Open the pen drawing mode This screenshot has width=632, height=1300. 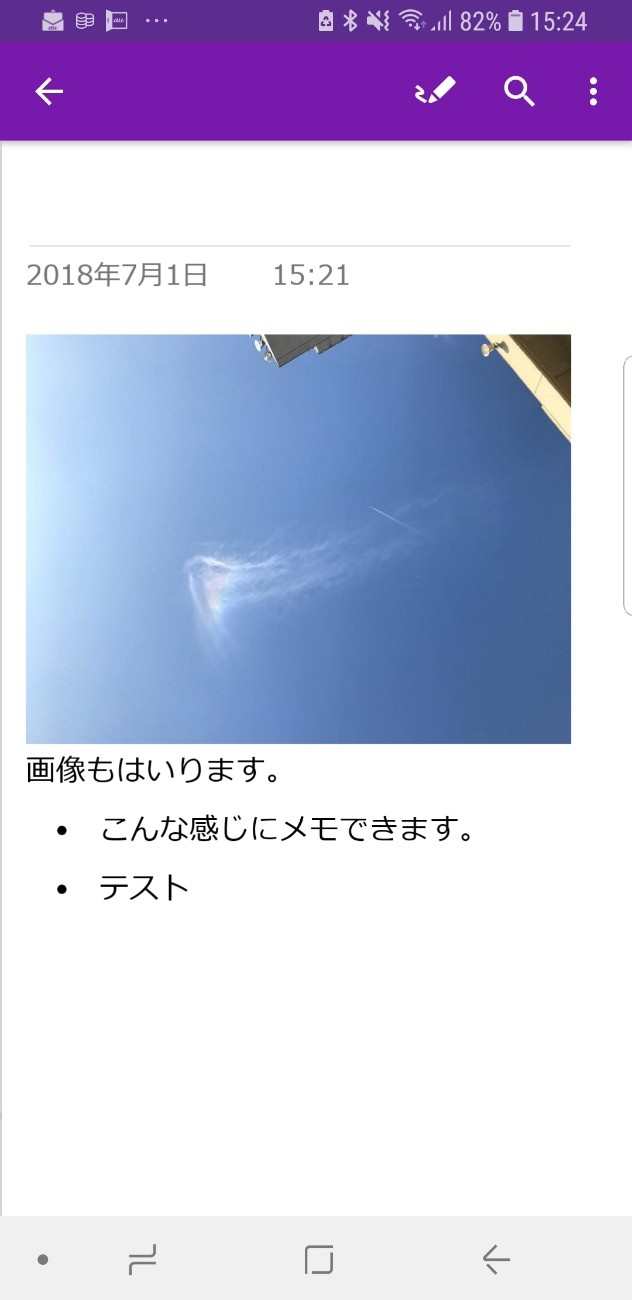(435, 92)
